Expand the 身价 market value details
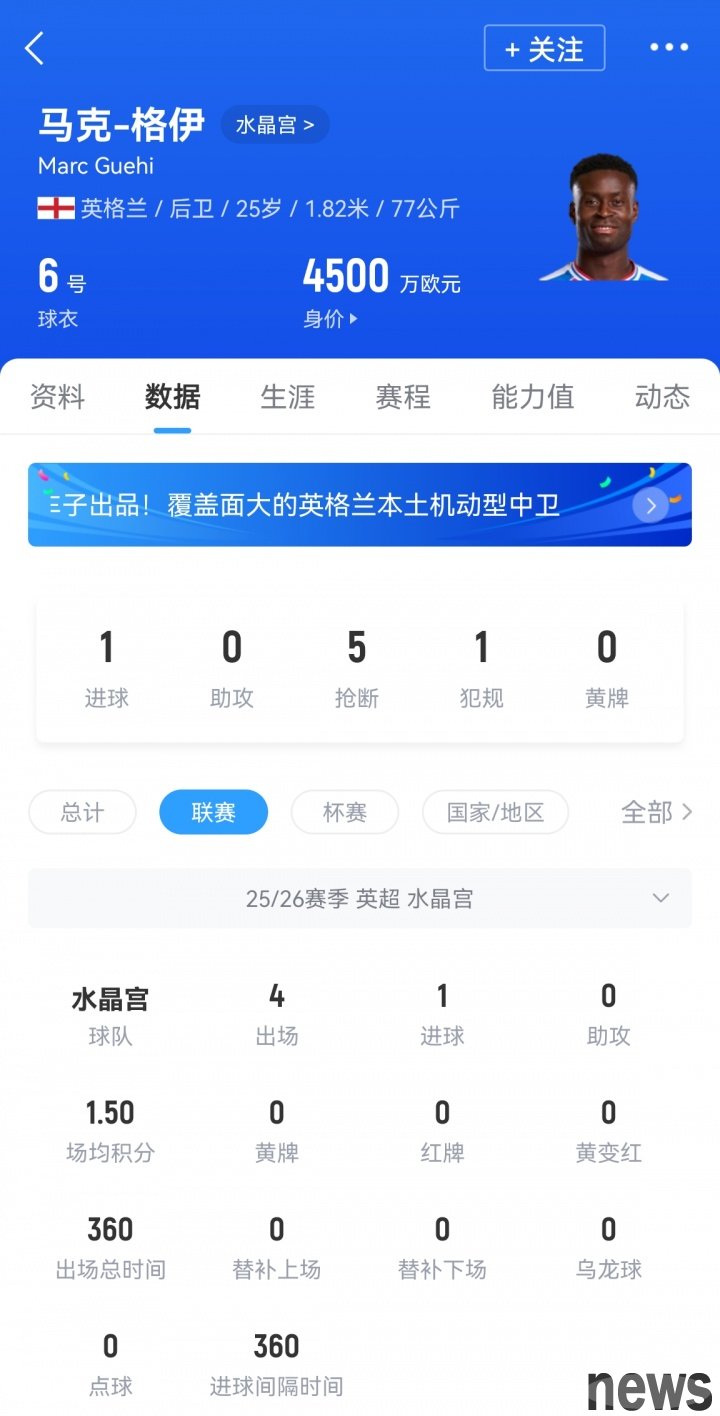The image size is (720, 1416). click(x=330, y=319)
